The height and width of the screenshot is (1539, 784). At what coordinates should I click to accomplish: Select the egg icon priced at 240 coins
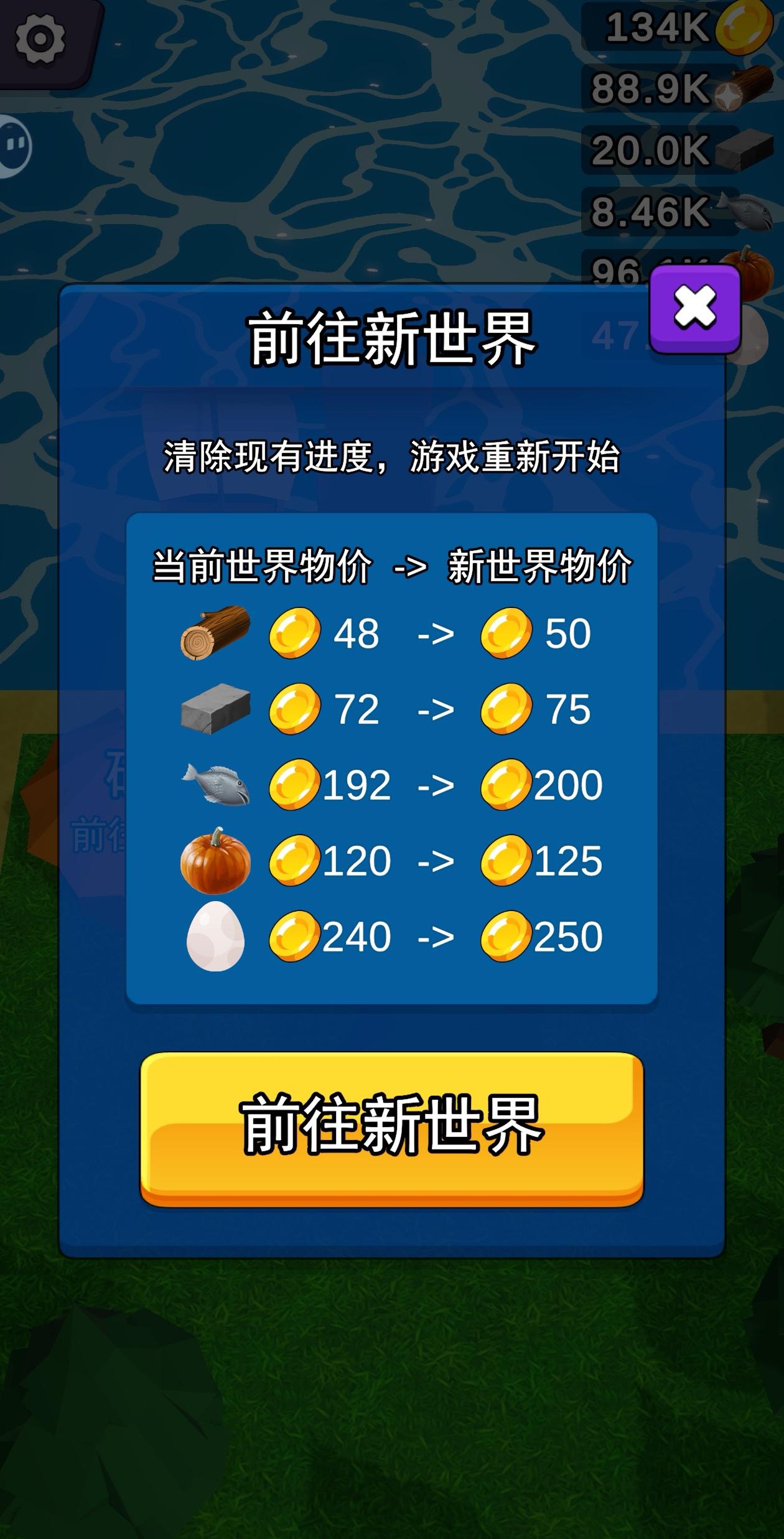click(215, 935)
